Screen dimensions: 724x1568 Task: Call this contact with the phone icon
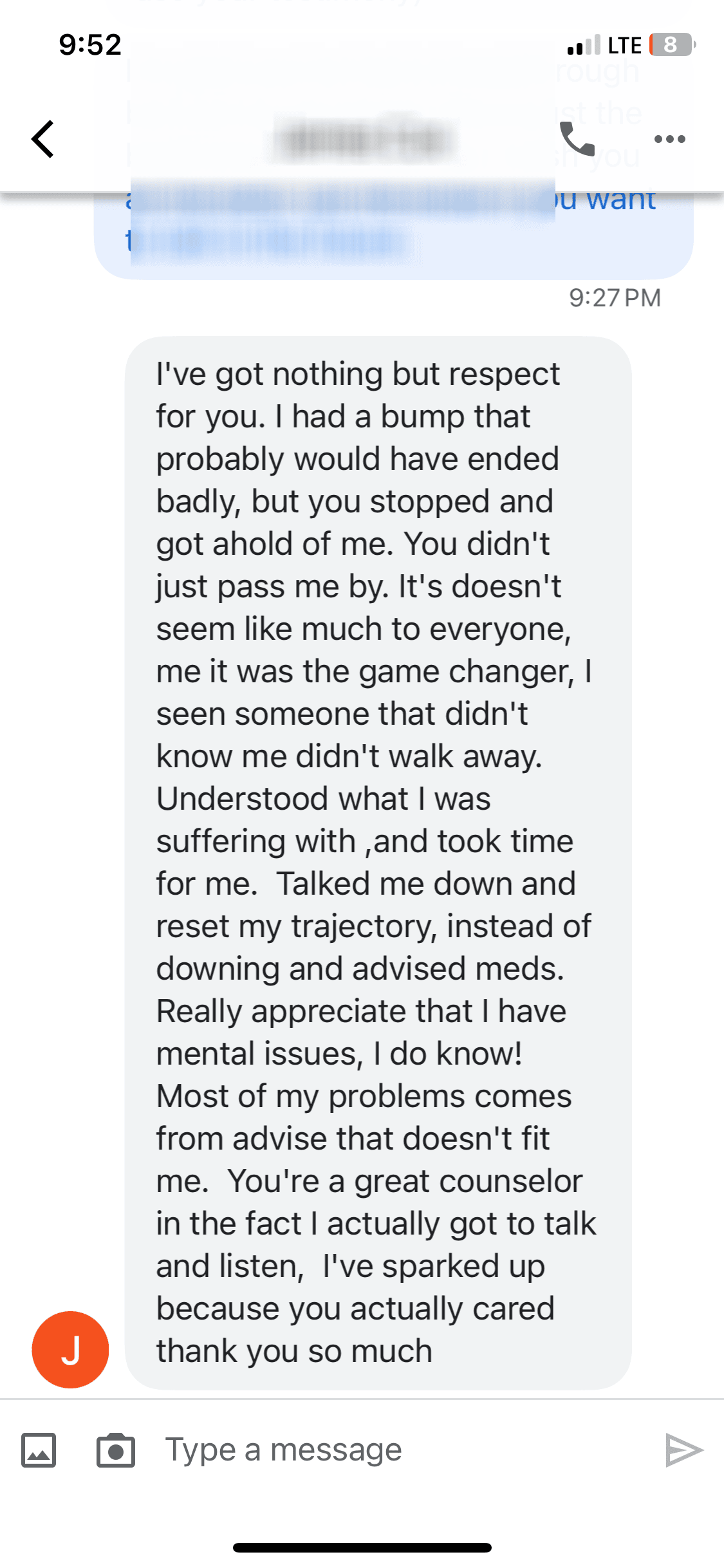[x=577, y=139]
